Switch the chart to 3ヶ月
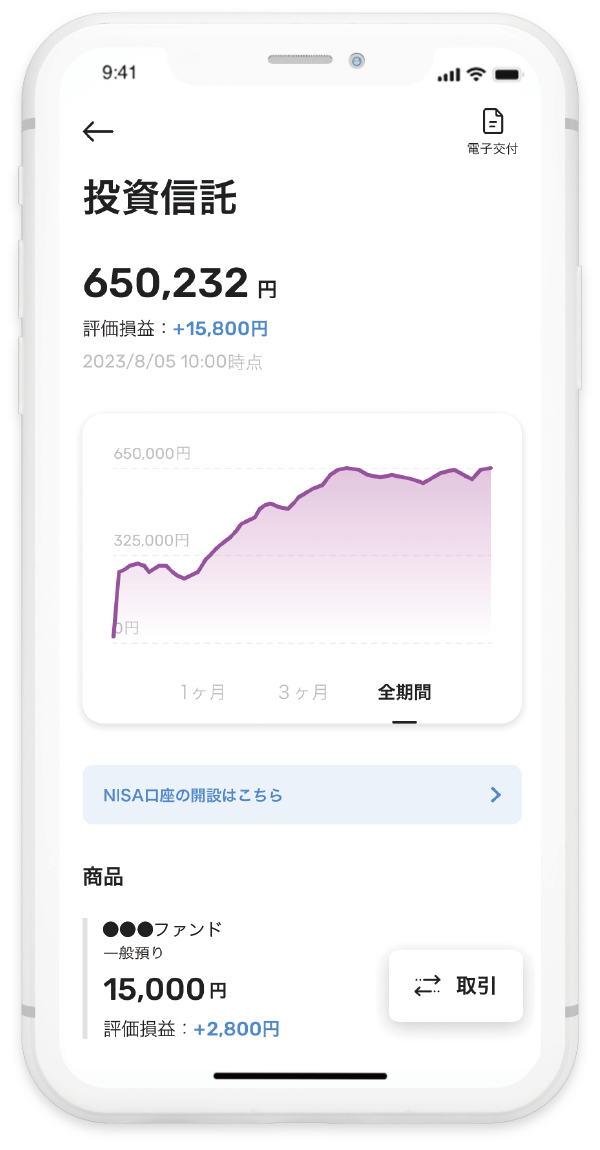 pos(303,692)
